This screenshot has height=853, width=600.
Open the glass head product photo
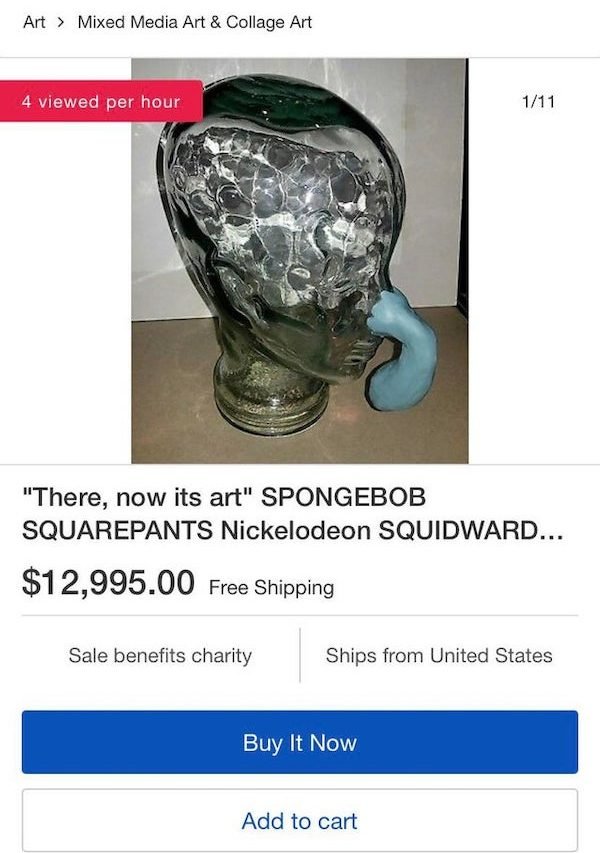tap(299, 260)
